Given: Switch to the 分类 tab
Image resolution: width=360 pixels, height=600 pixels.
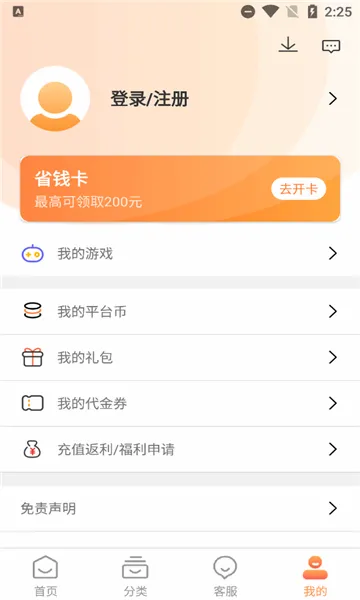Looking at the screenshot, I should [x=135, y=576].
